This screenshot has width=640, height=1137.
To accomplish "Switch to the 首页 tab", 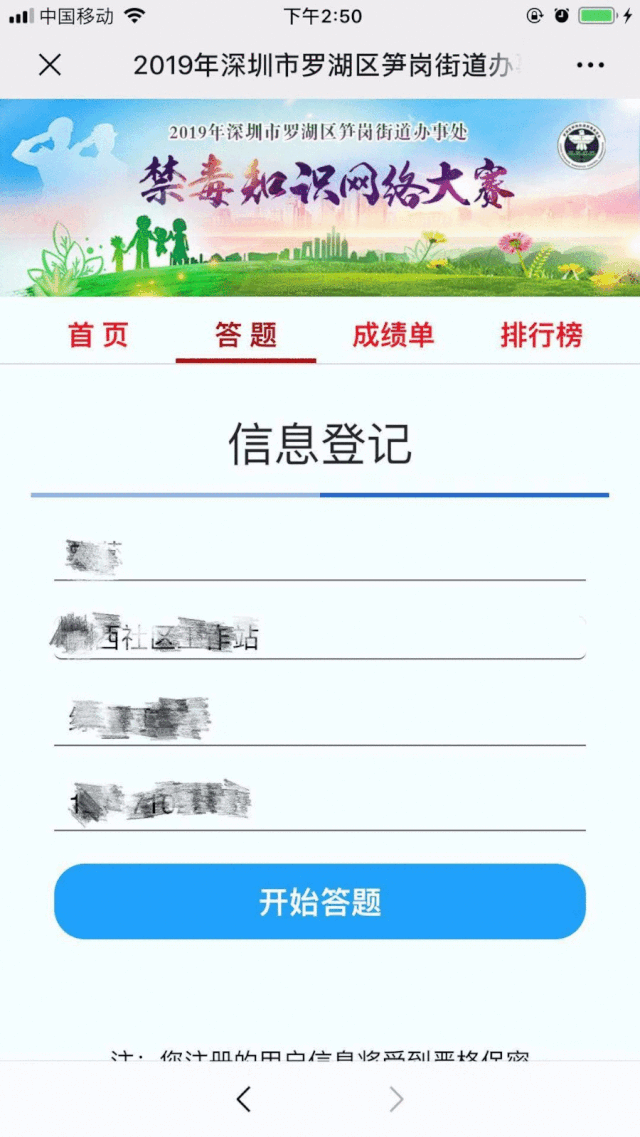I will (x=98, y=335).
